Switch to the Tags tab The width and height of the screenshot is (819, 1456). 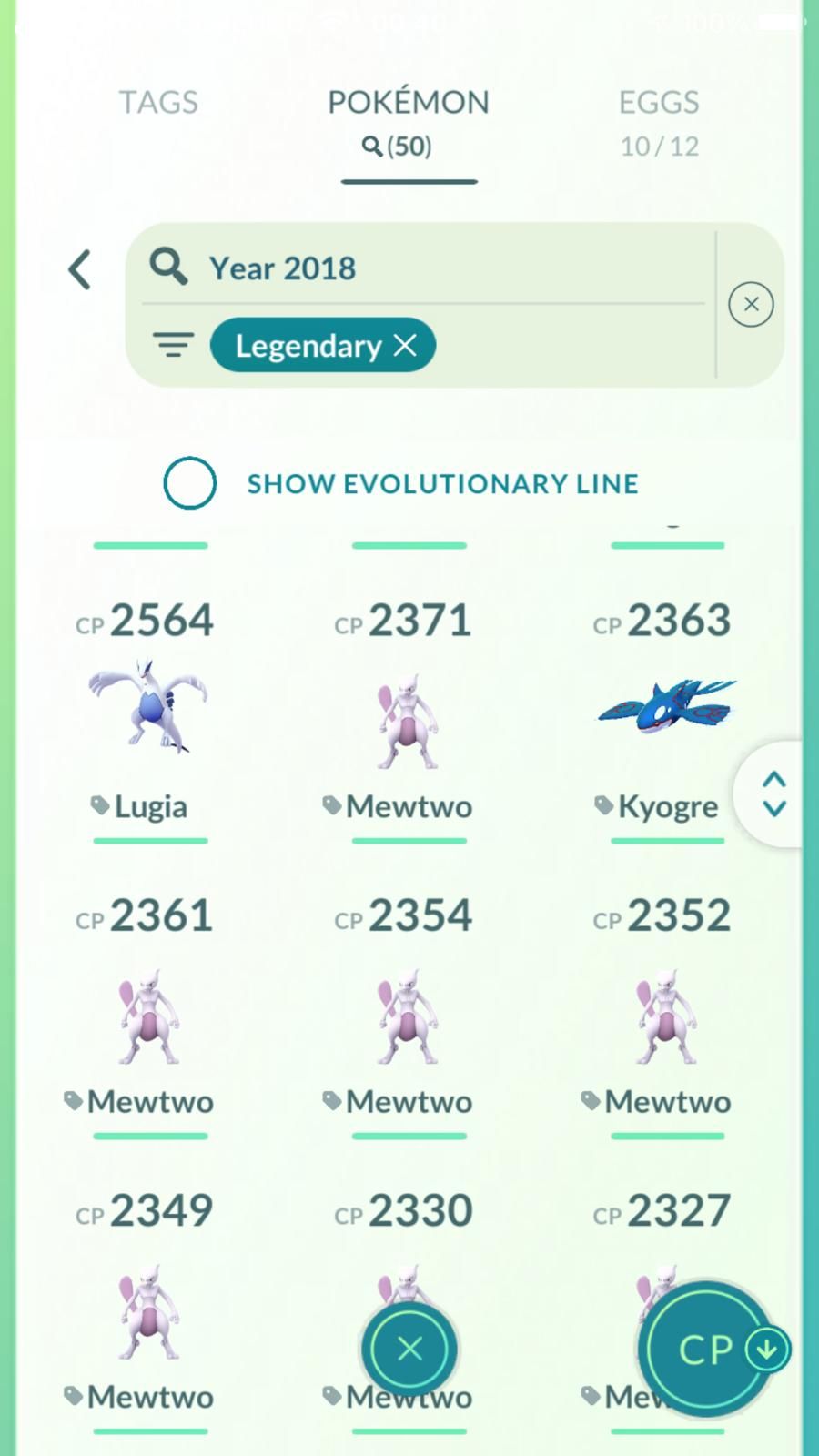click(x=158, y=102)
